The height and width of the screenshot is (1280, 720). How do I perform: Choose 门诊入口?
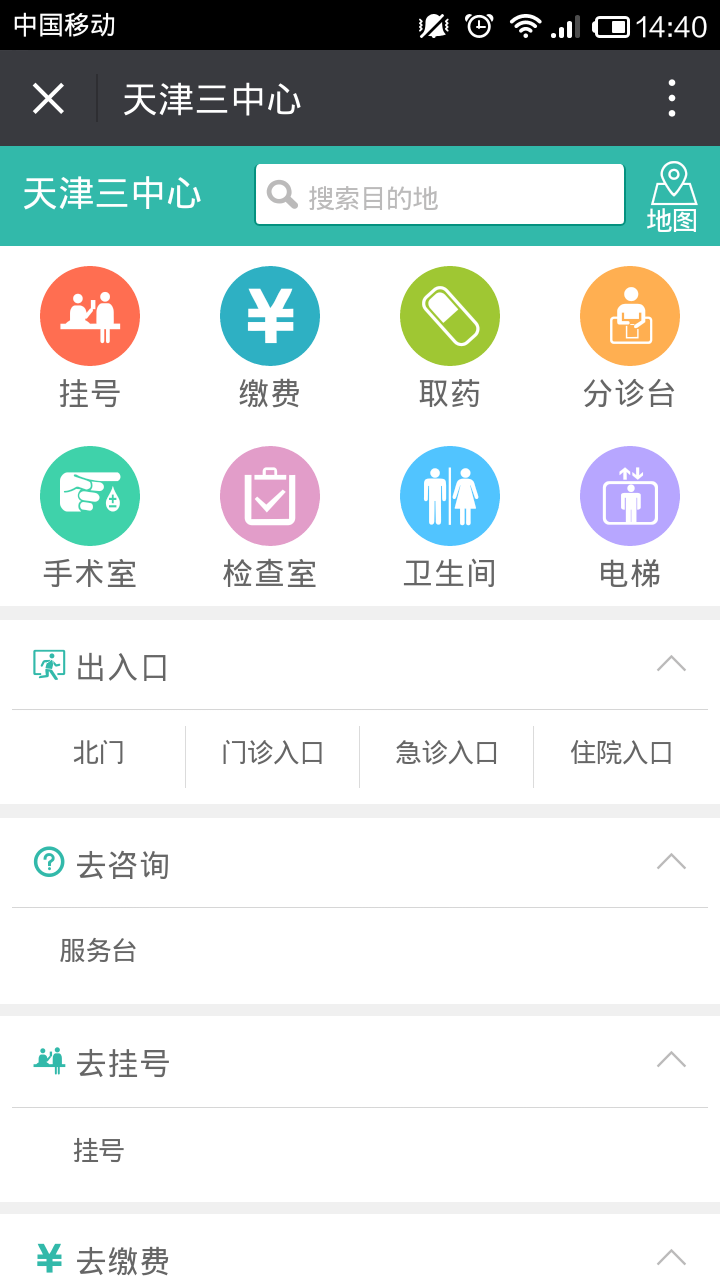tap(272, 753)
